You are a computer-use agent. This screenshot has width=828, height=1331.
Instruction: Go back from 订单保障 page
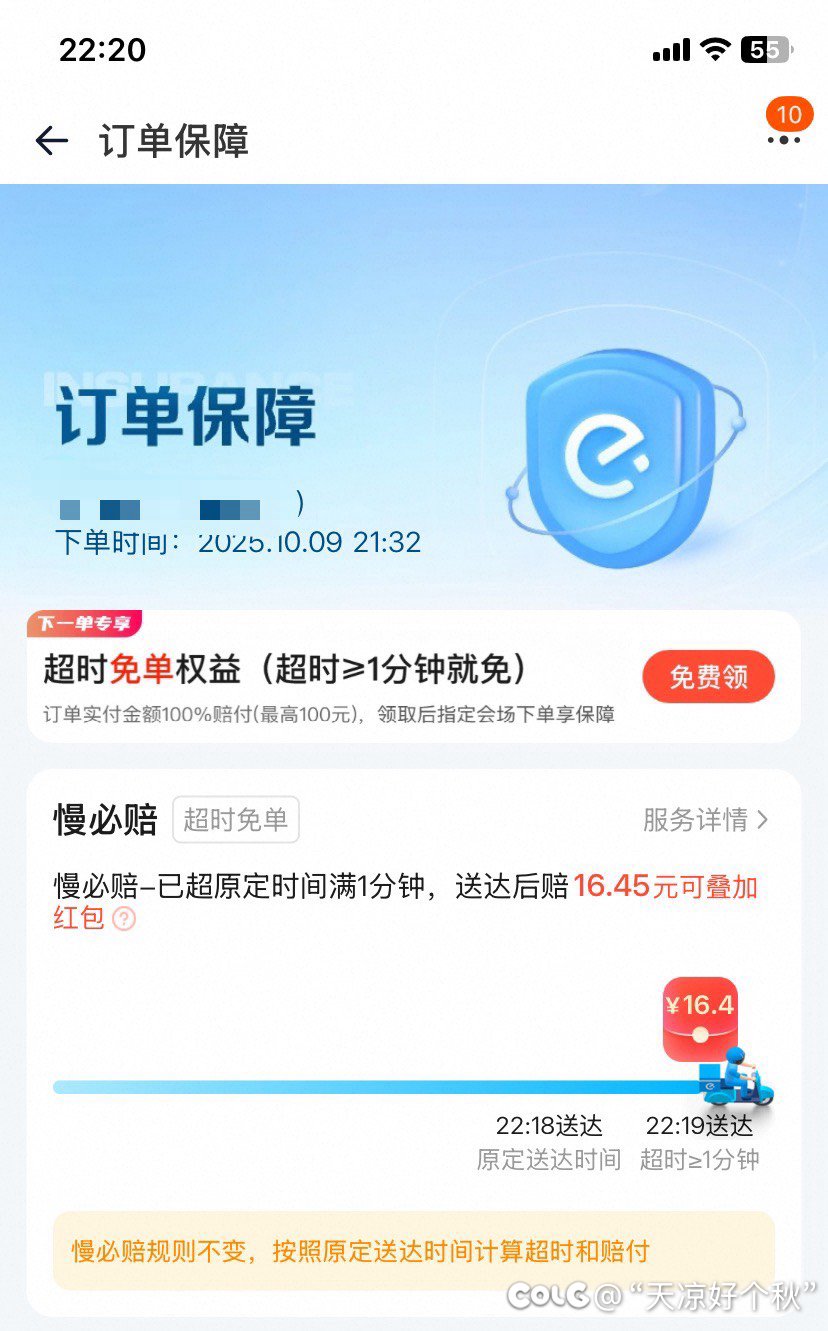point(51,141)
